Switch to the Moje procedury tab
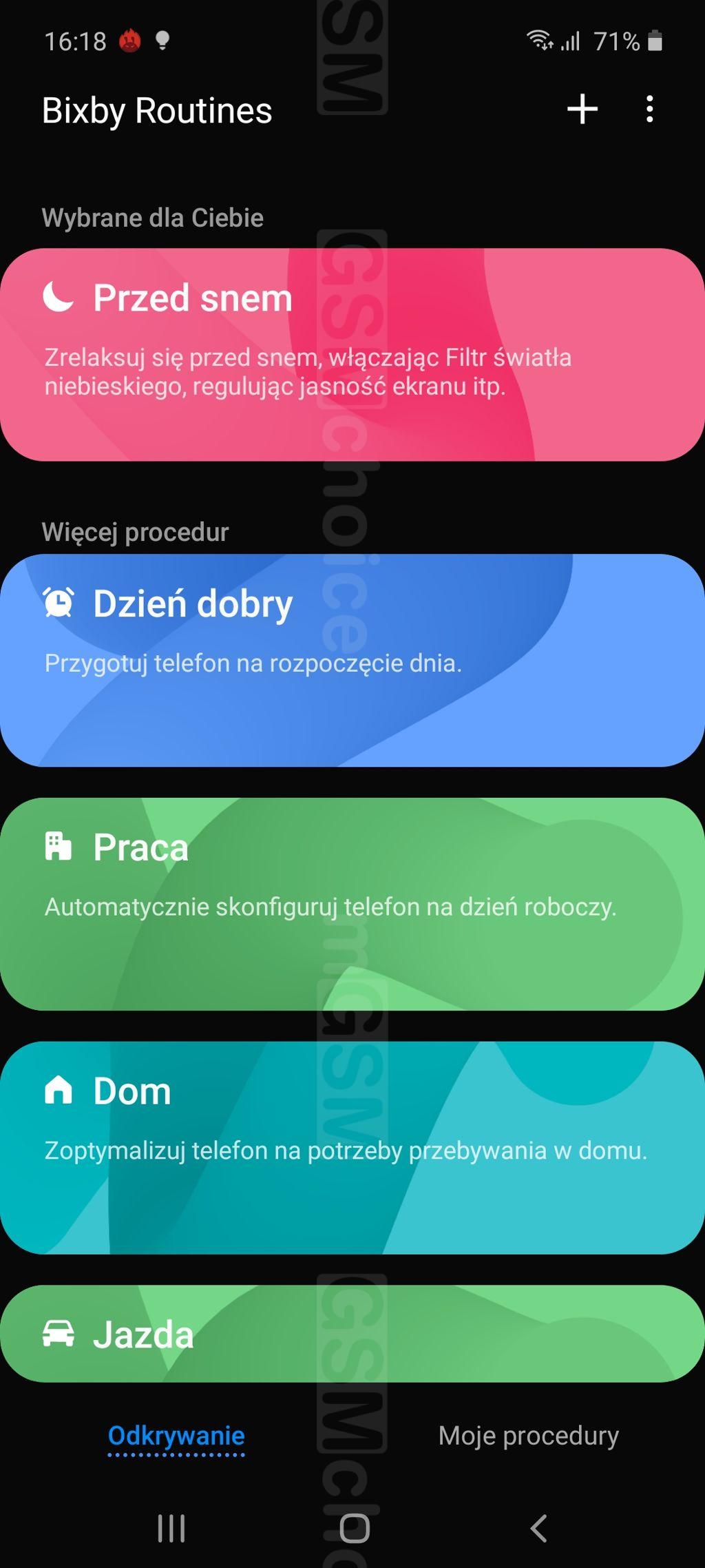This screenshot has height=1568, width=705. tap(528, 1436)
